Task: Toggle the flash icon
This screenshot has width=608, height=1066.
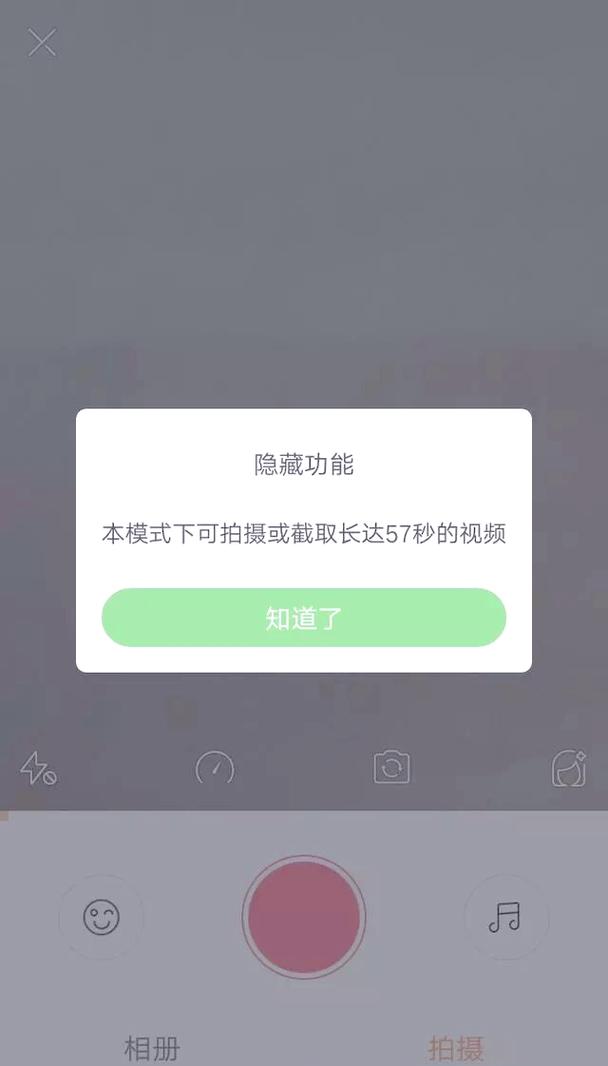Action: pos(38,768)
